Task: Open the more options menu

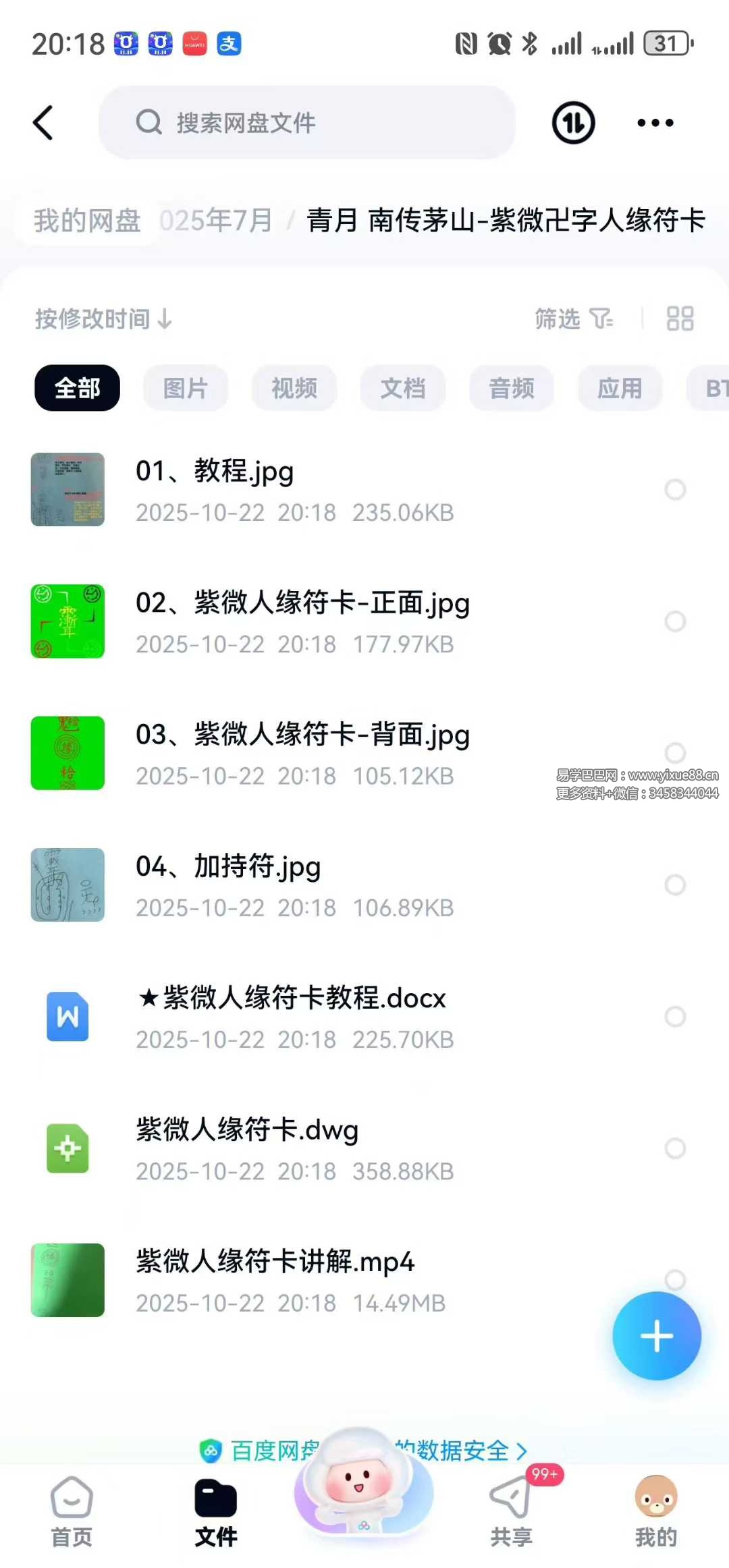Action: [x=653, y=123]
